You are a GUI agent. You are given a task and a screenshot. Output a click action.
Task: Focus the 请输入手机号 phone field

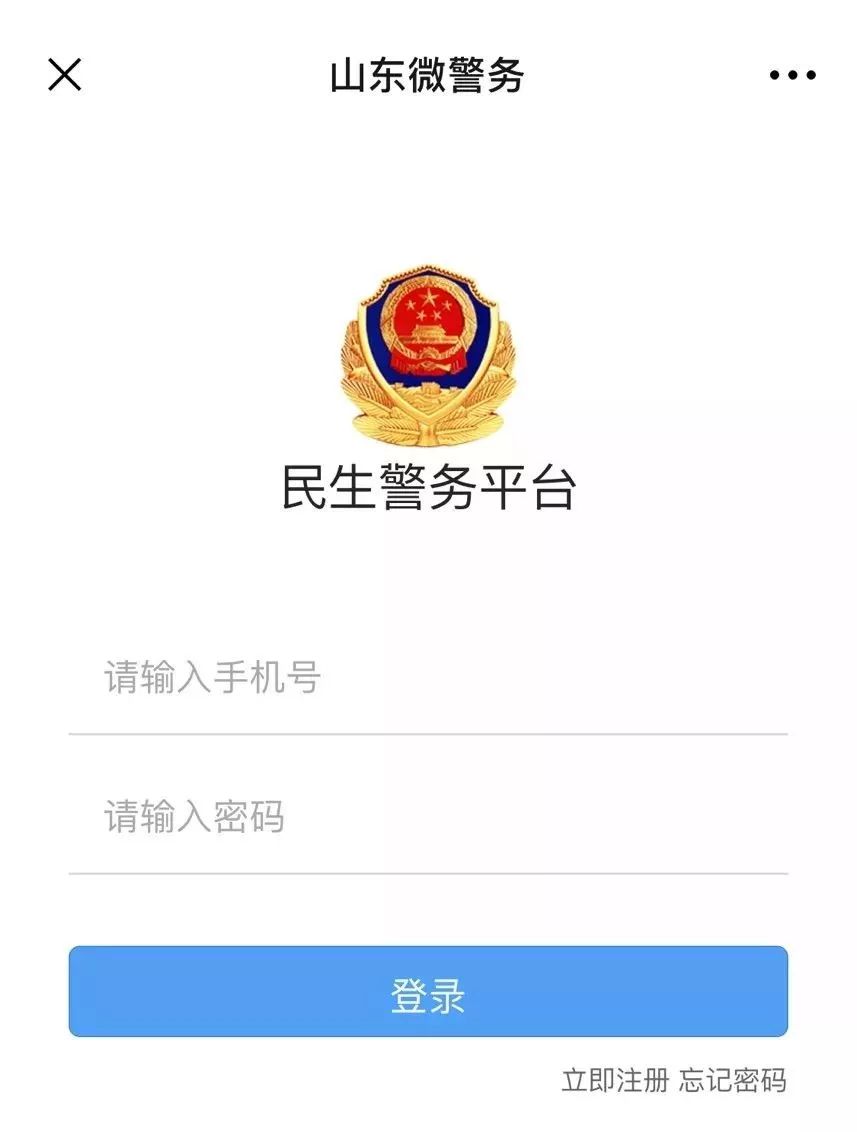428,678
